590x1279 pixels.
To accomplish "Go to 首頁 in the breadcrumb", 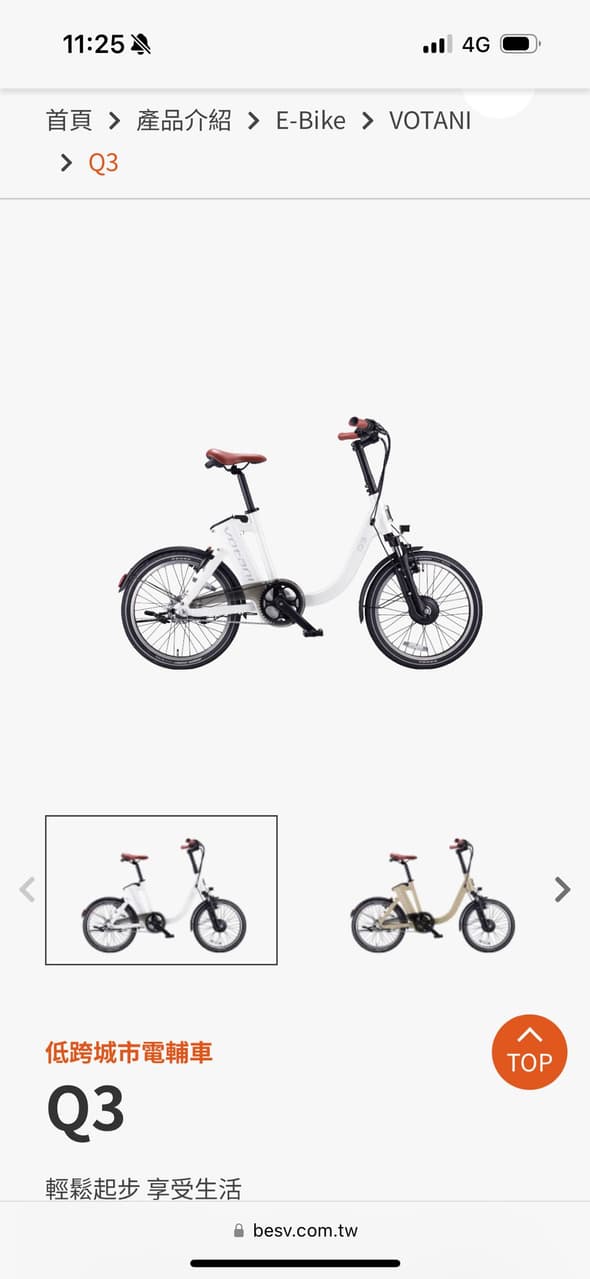I will (x=69, y=121).
